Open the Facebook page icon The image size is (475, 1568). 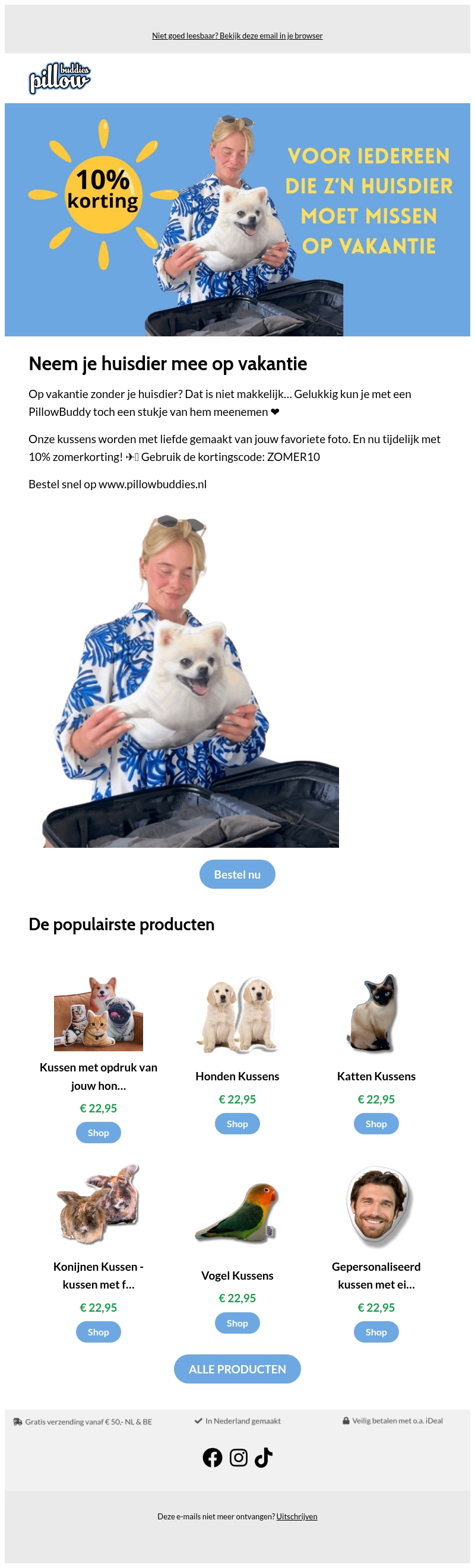212,1457
